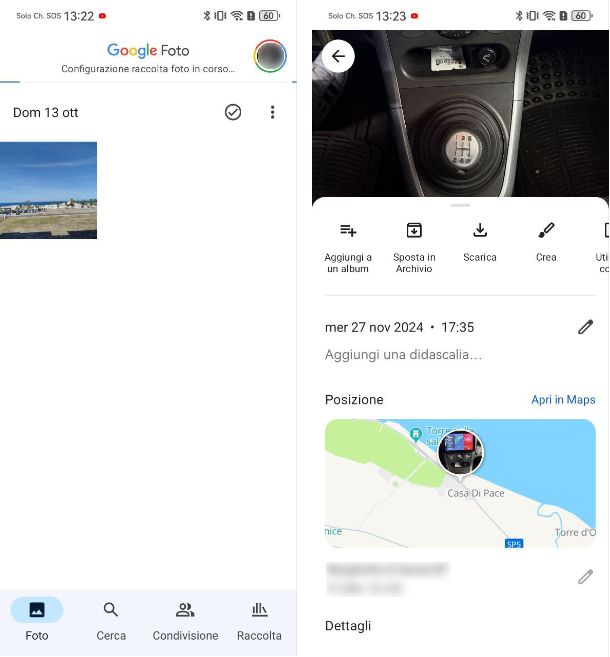Add a caption in Aggiungi una didascalia
This screenshot has height=657, width=610.
click(x=404, y=355)
